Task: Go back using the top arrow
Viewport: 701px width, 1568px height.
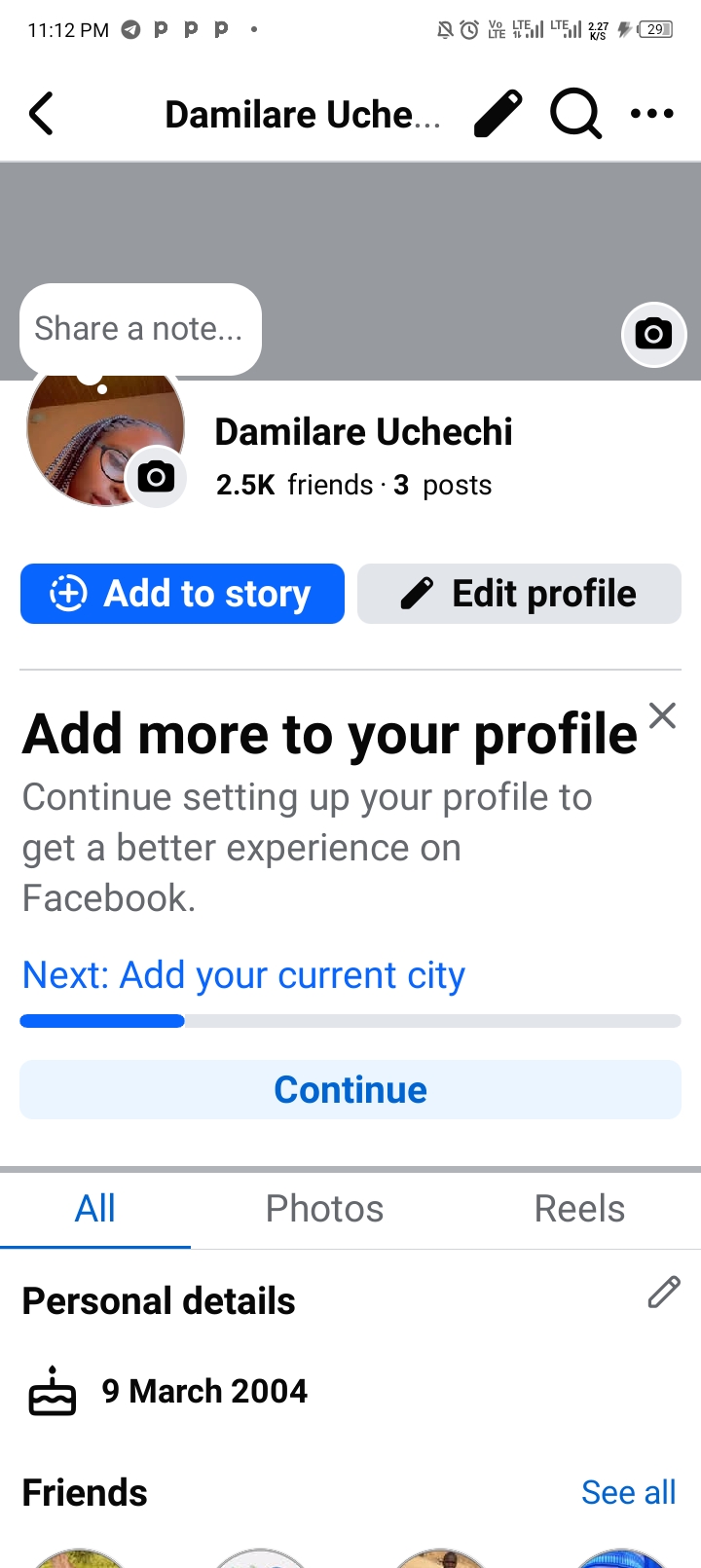Action: click(41, 114)
